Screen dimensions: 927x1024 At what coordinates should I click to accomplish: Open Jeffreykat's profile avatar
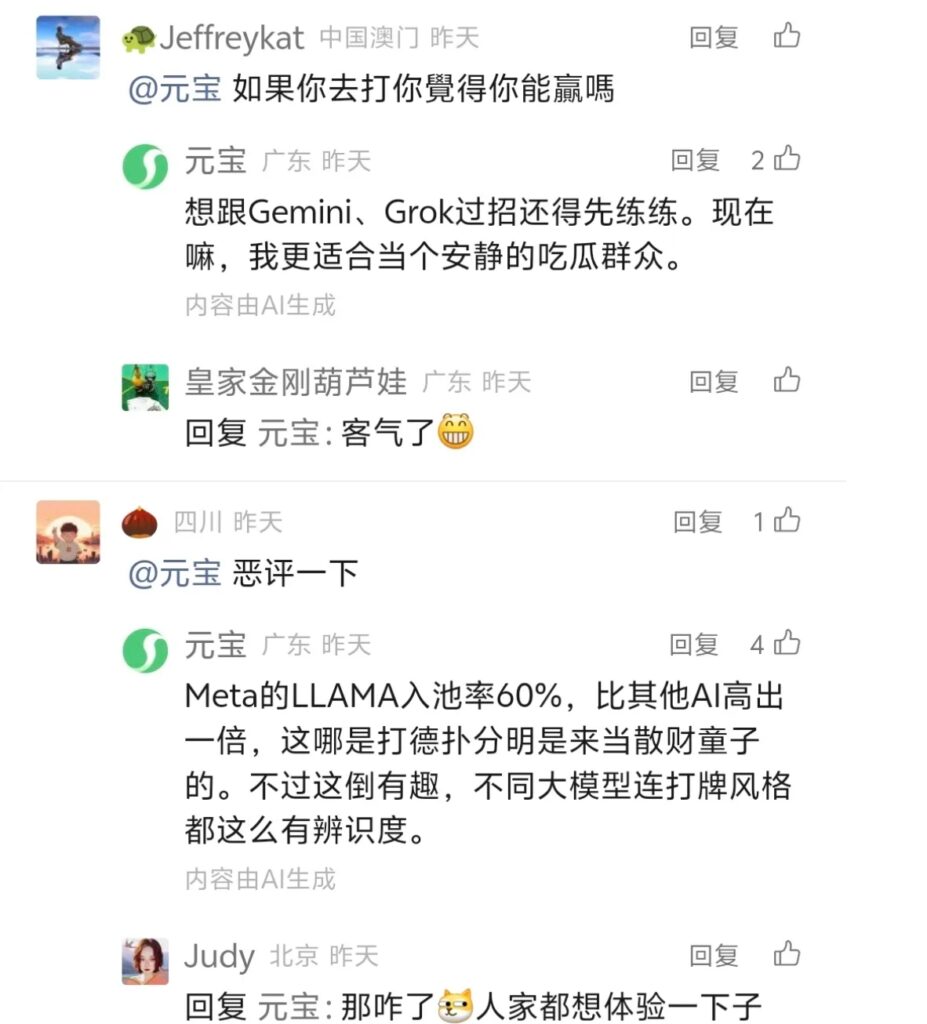coord(68,47)
